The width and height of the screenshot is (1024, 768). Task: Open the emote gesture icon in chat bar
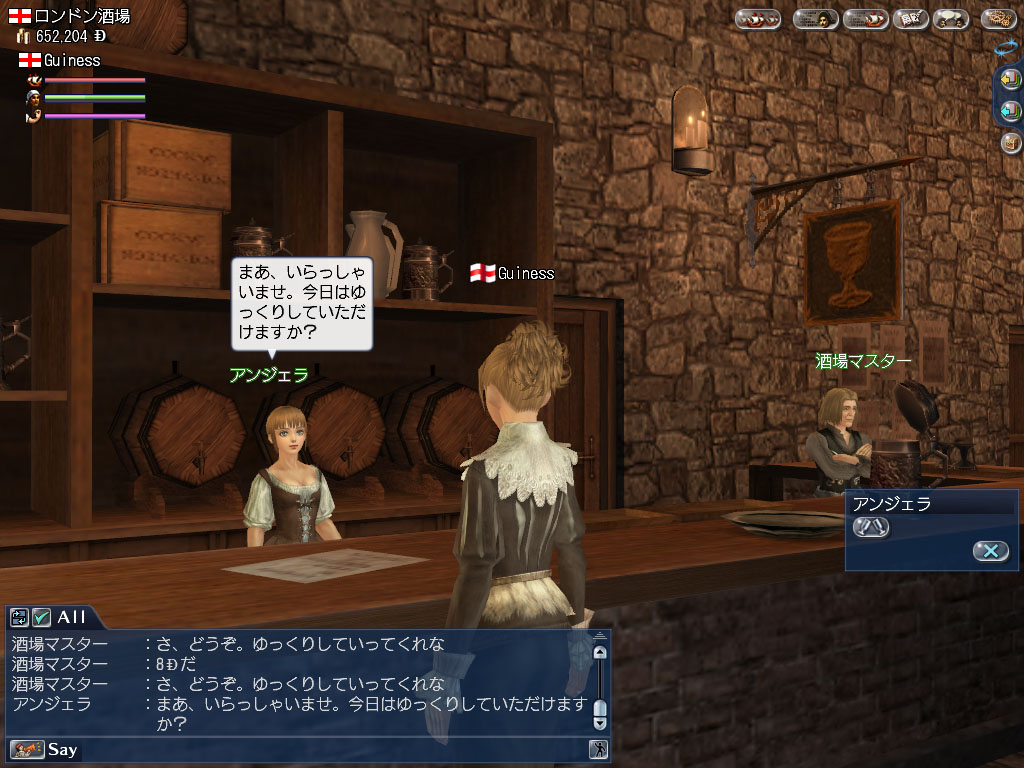[598, 749]
